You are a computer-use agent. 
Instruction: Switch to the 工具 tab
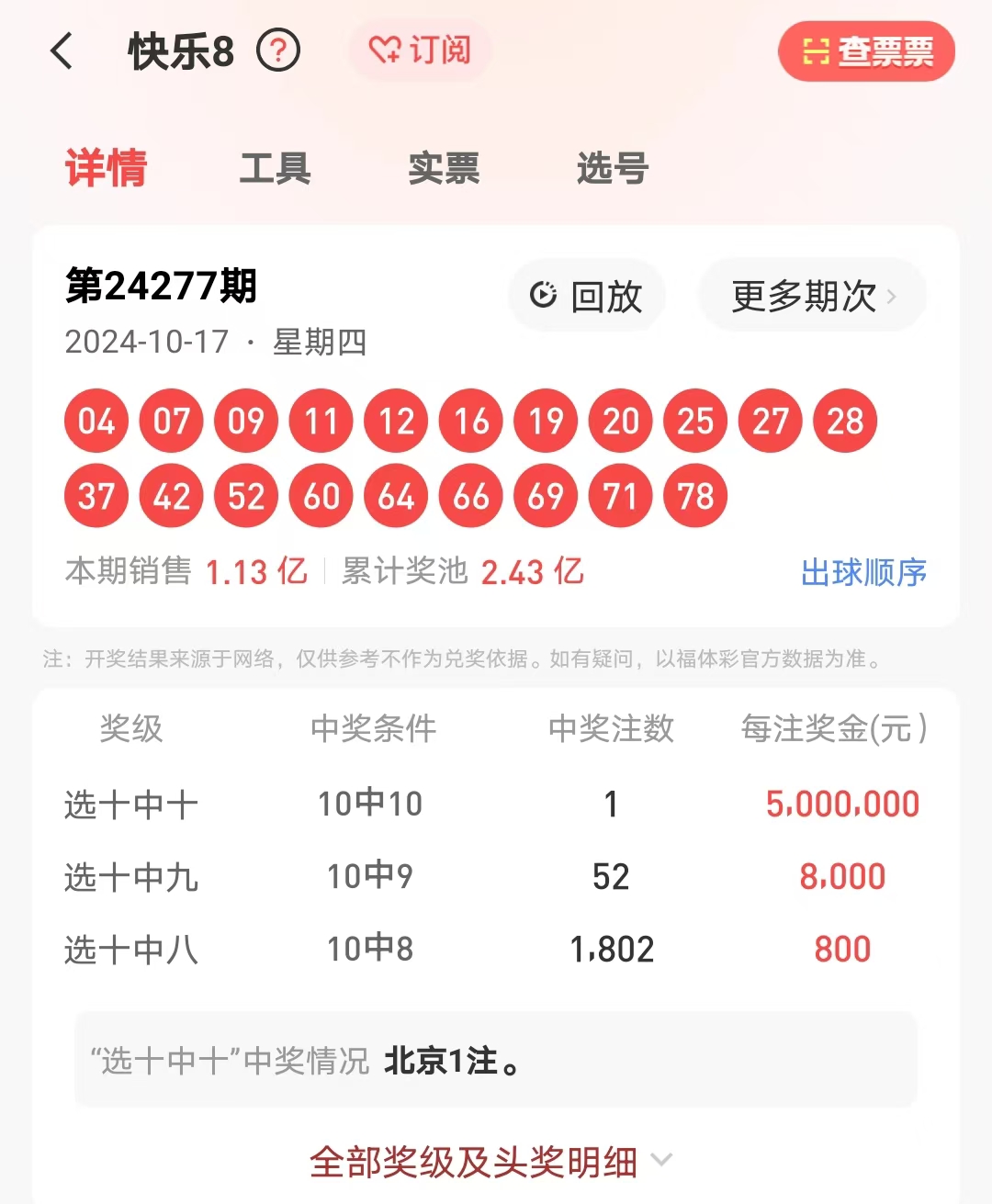276,169
